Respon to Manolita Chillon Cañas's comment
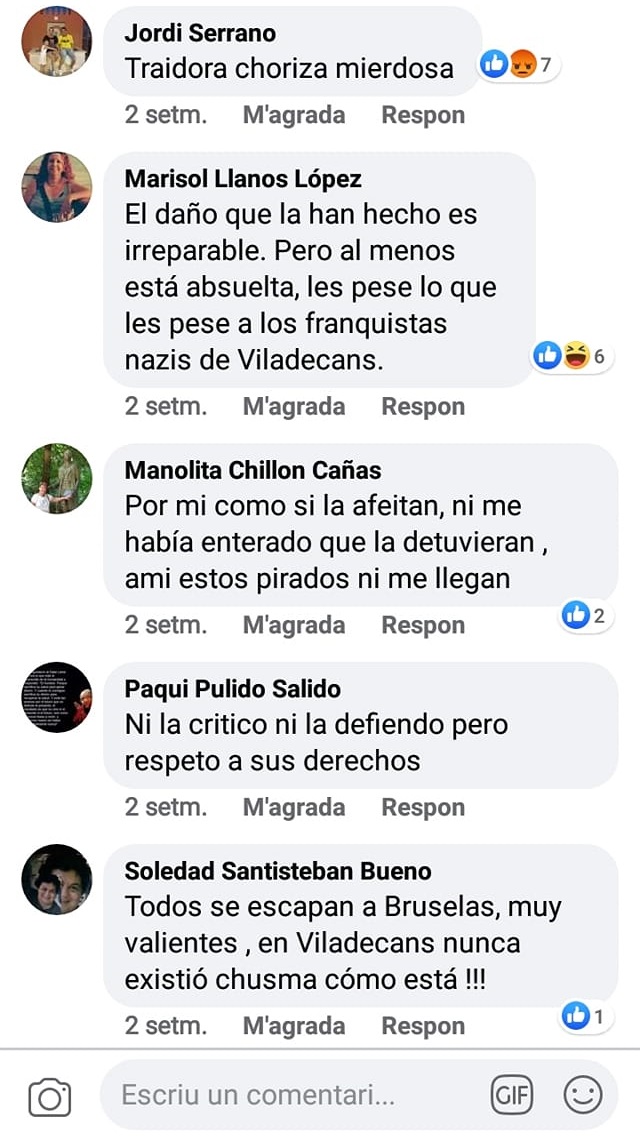Image resolution: width=640 pixels, height=1138 pixels. tap(423, 625)
